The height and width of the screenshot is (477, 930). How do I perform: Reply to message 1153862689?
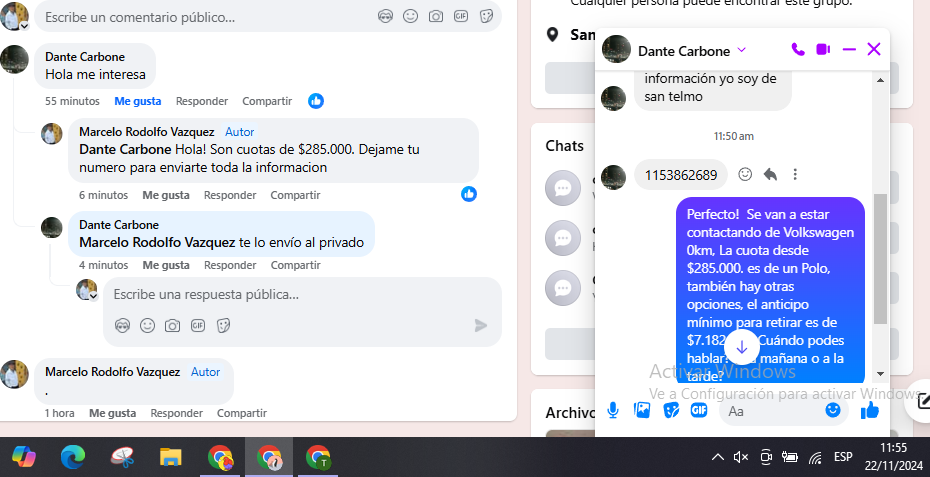click(770, 175)
